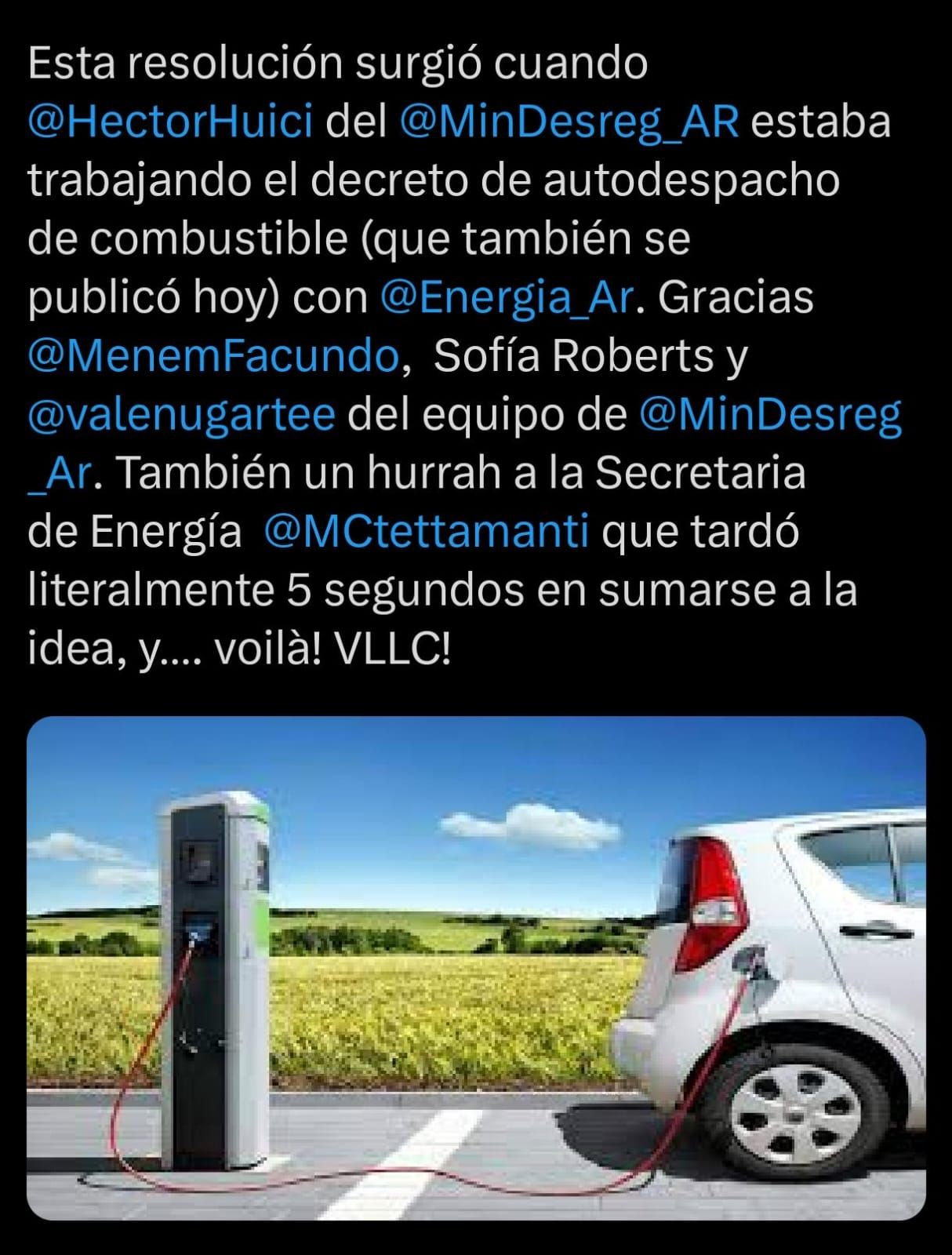952x1255 pixels.
Task: View the @MCtettamanti profile mention
Action: click(427, 532)
